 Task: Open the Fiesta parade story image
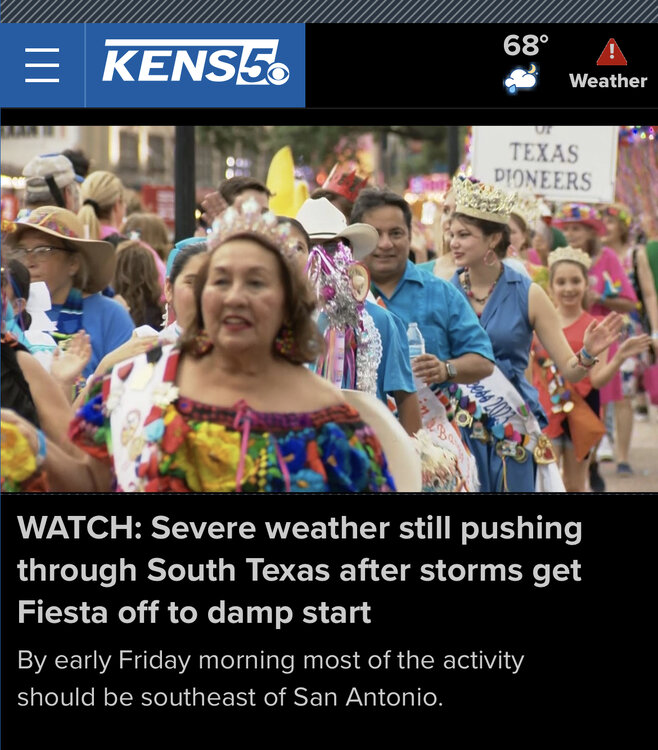point(329,308)
